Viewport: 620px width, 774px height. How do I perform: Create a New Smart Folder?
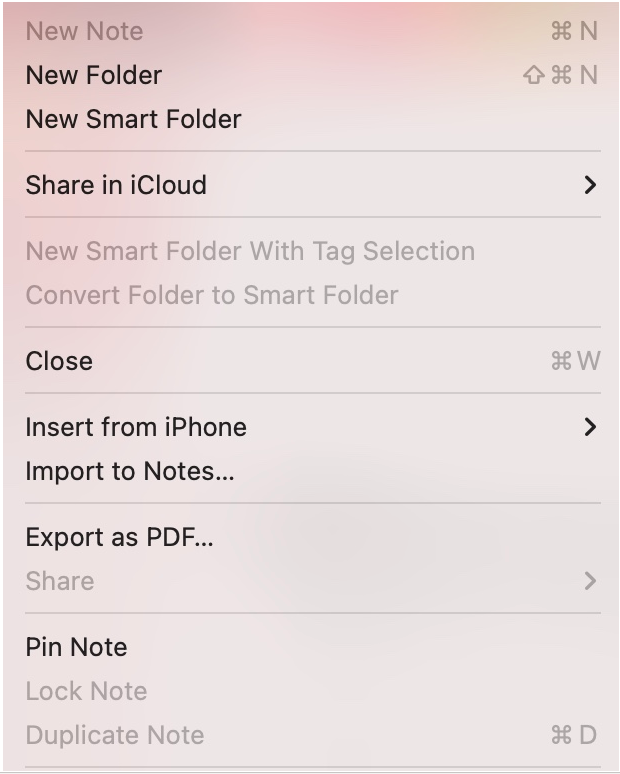pos(134,119)
